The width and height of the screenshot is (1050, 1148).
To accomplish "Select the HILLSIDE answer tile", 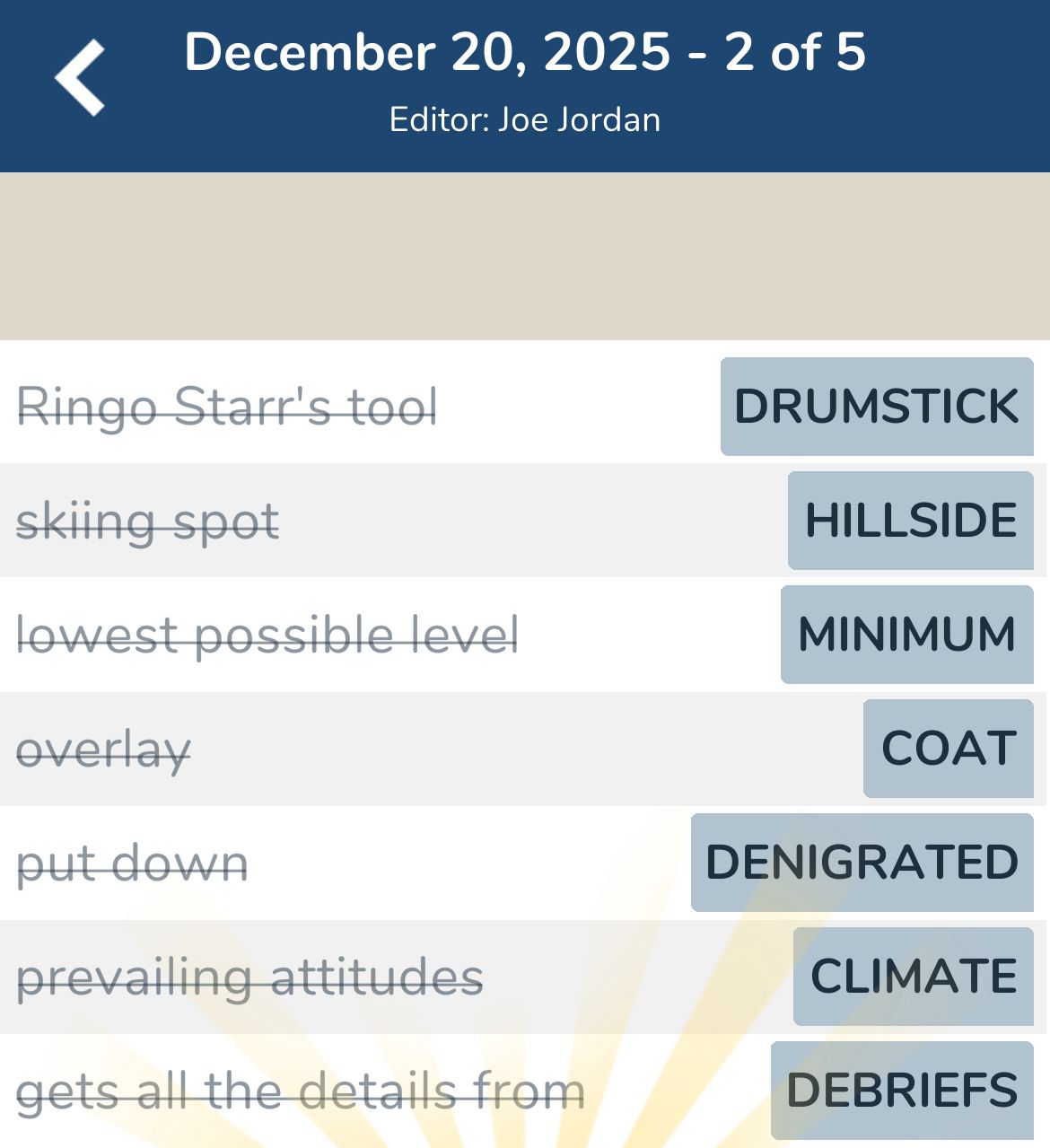I will [x=910, y=521].
